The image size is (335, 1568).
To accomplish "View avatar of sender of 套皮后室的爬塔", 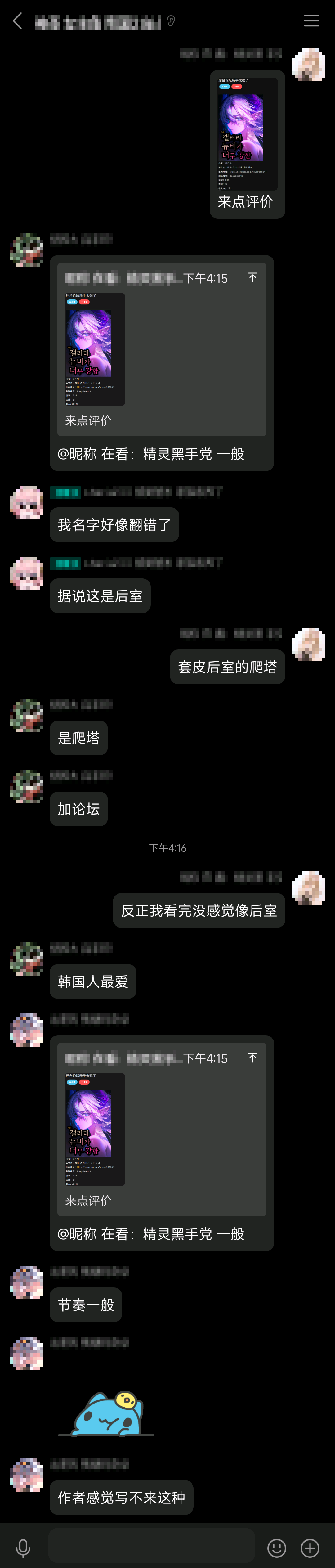I will coord(308,645).
